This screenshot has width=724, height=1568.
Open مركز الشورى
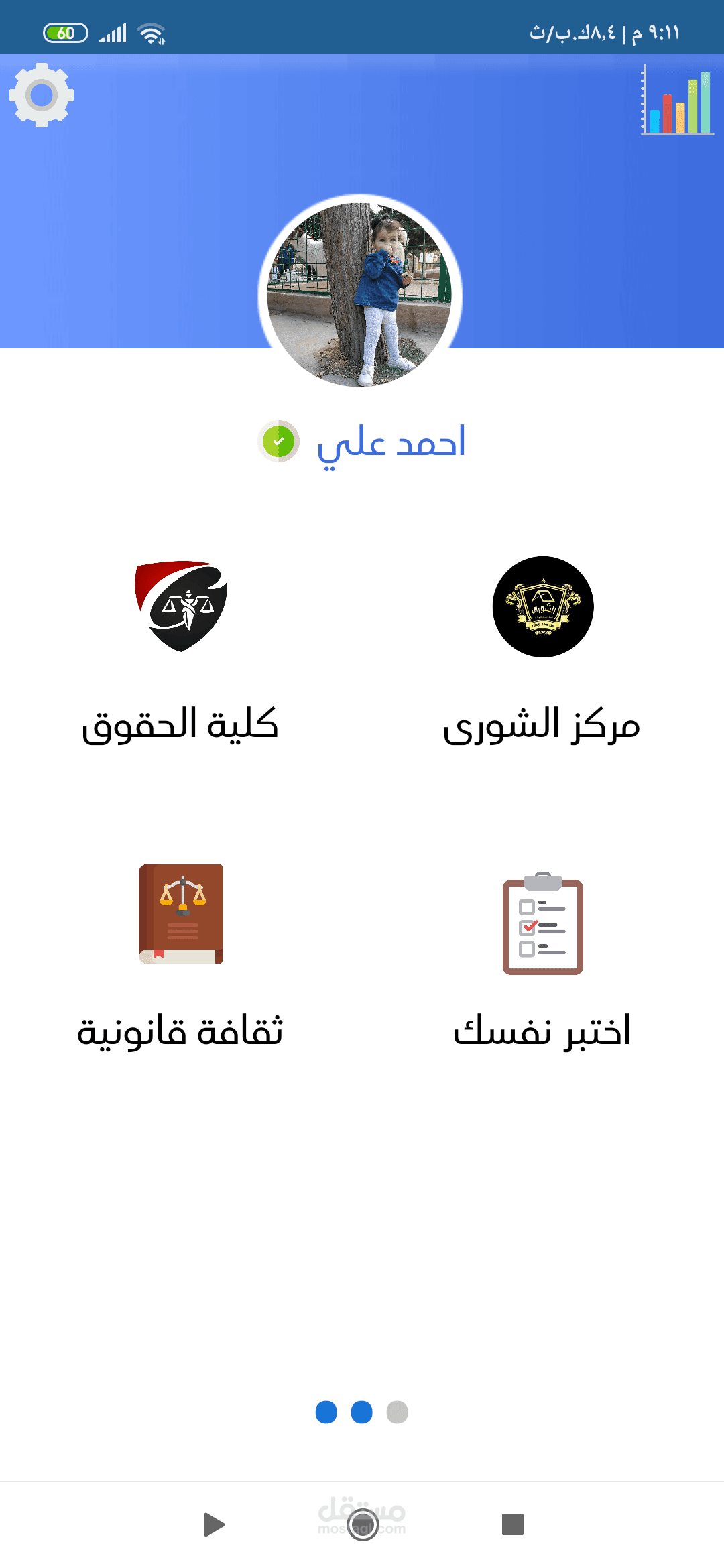click(542, 650)
